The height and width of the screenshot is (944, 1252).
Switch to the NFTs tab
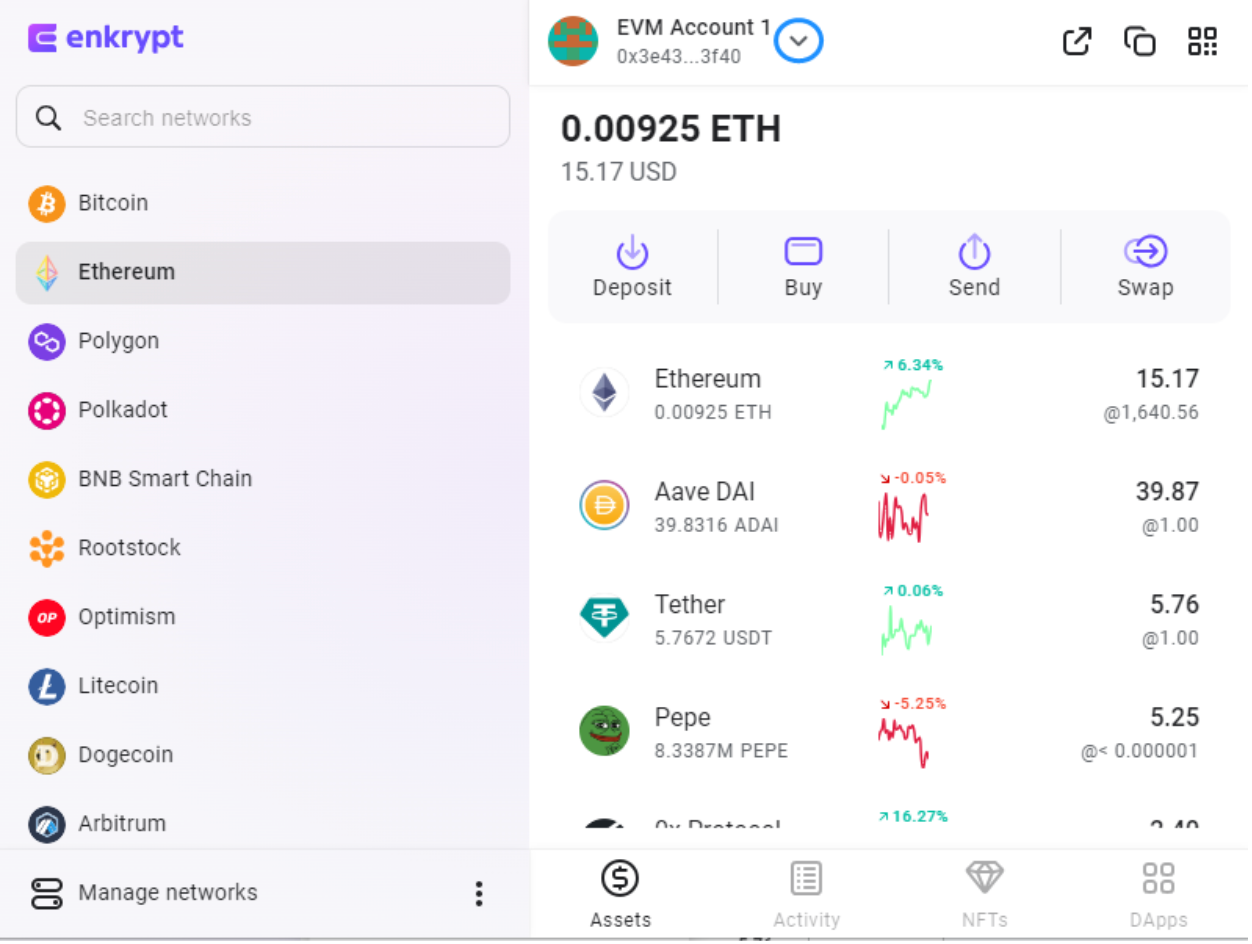tap(984, 895)
